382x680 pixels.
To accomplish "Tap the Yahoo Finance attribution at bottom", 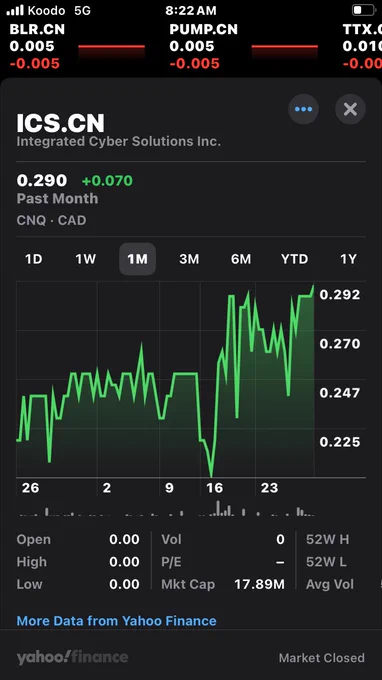I will (72, 657).
